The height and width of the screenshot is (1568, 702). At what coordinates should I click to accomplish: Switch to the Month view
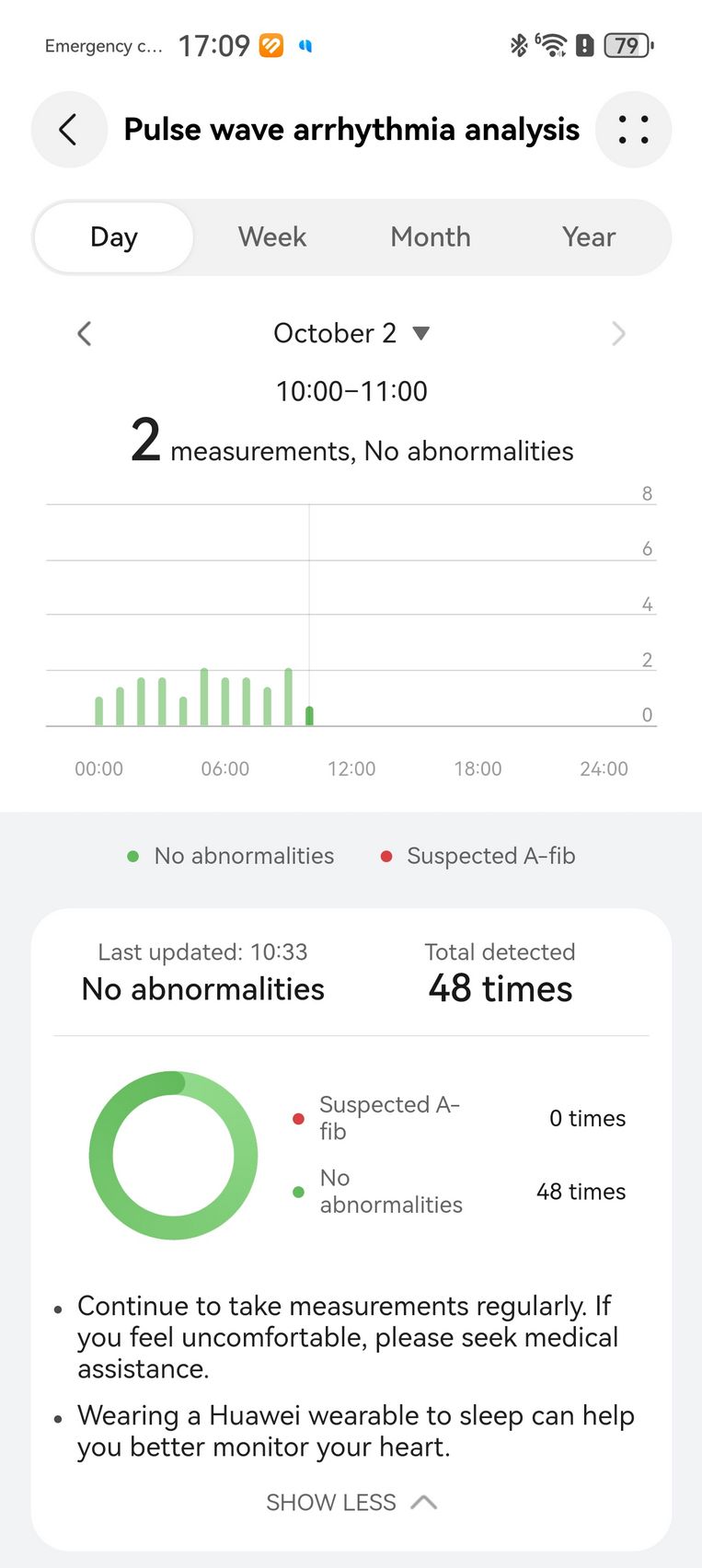(x=431, y=237)
